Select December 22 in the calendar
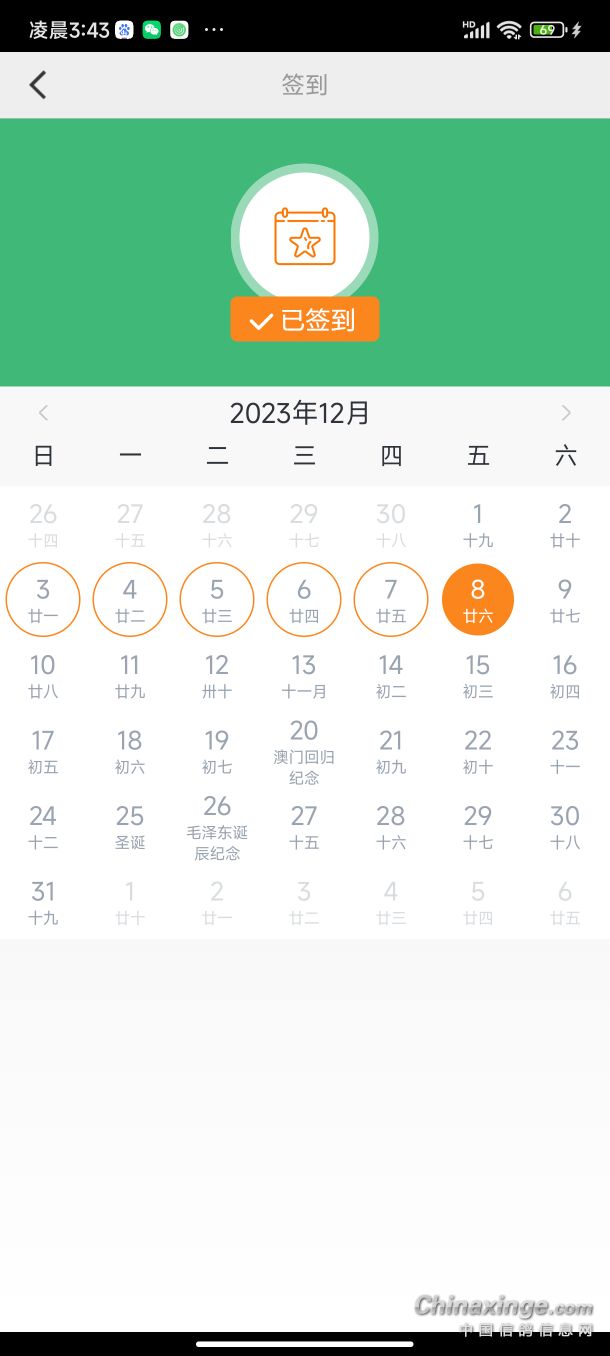The height and width of the screenshot is (1356, 610). 478,750
